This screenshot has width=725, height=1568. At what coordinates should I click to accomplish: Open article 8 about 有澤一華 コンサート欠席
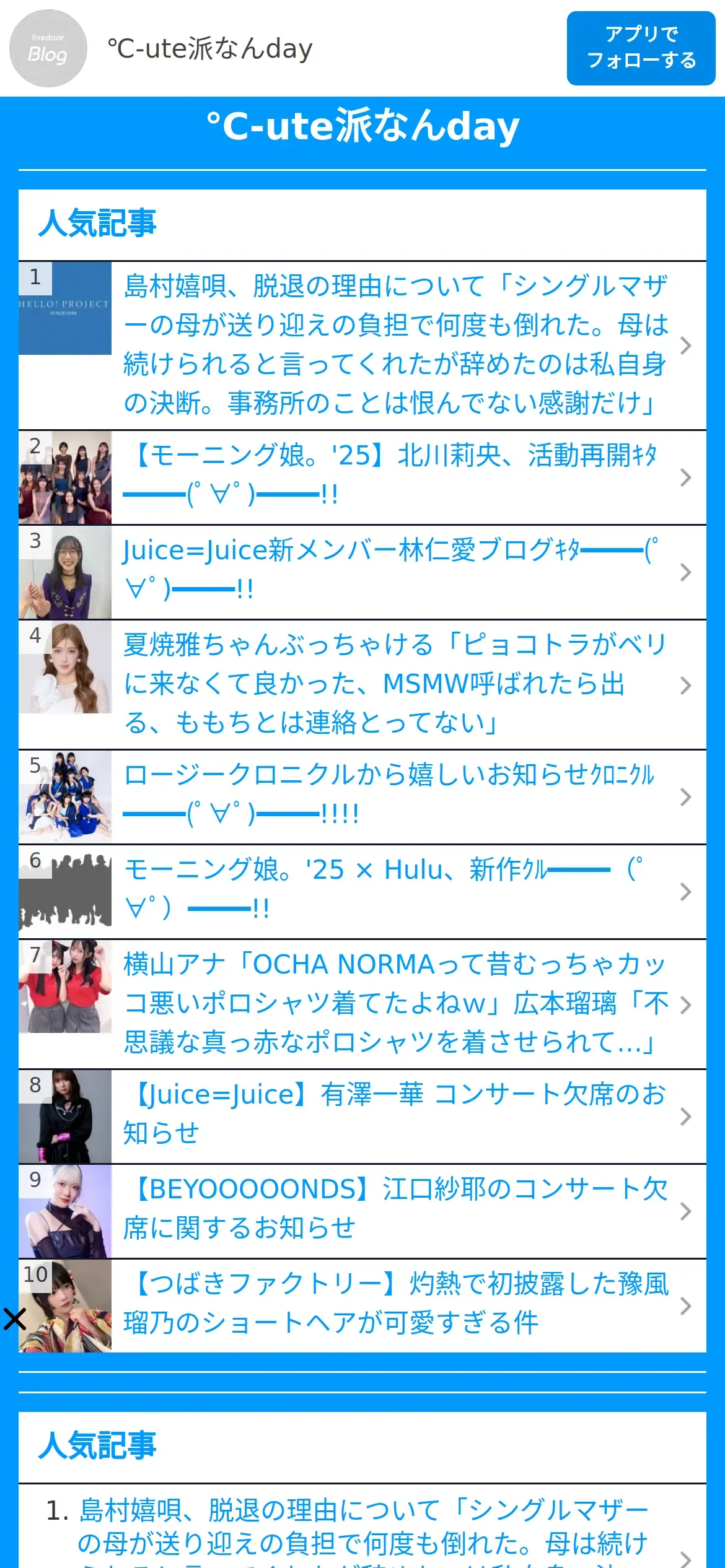pyautogui.click(x=395, y=1115)
